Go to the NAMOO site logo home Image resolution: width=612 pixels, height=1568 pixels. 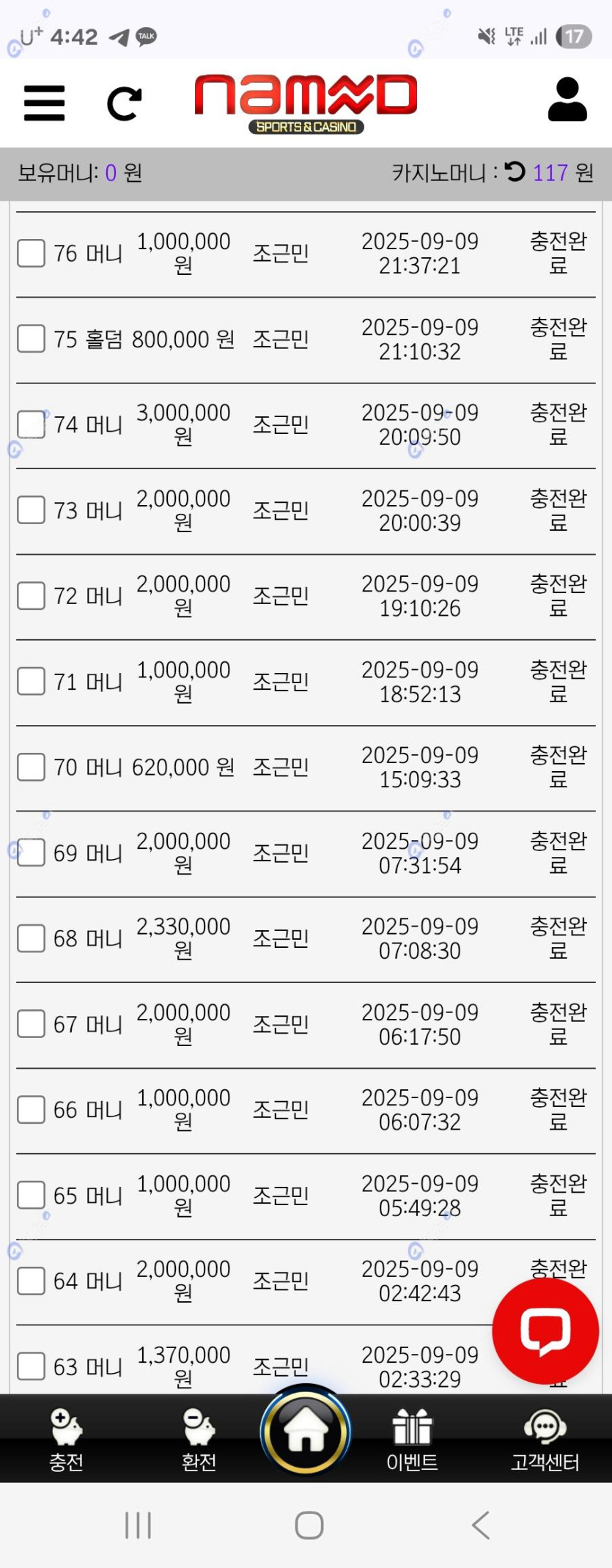pyautogui.click(x=306, y=103)
